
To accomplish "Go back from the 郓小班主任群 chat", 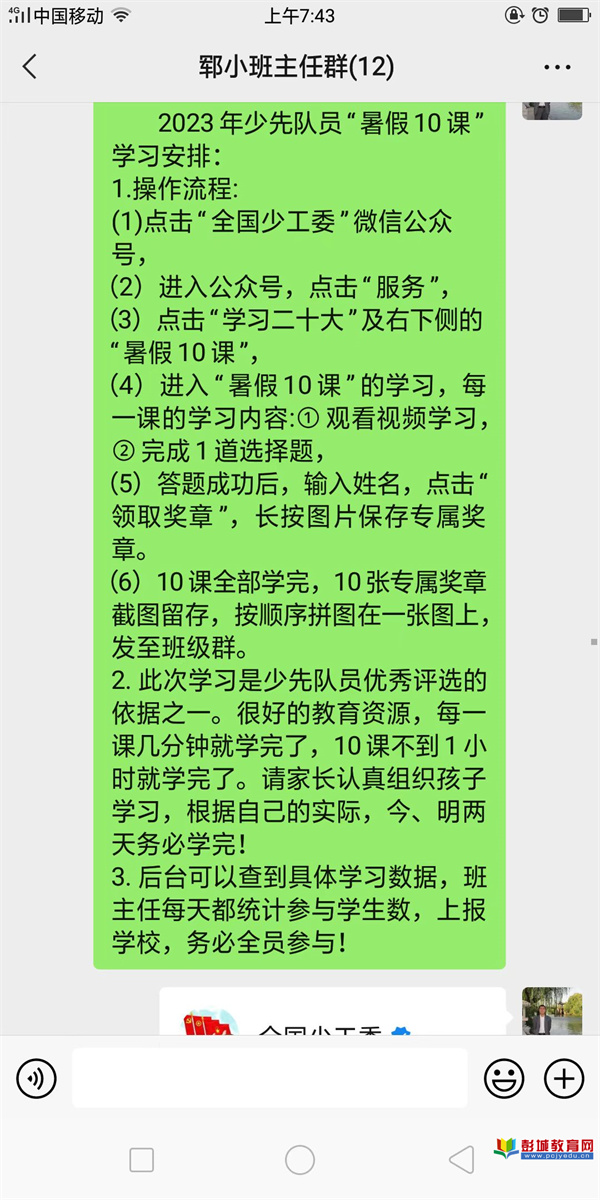I will click(x=30, y=67).
